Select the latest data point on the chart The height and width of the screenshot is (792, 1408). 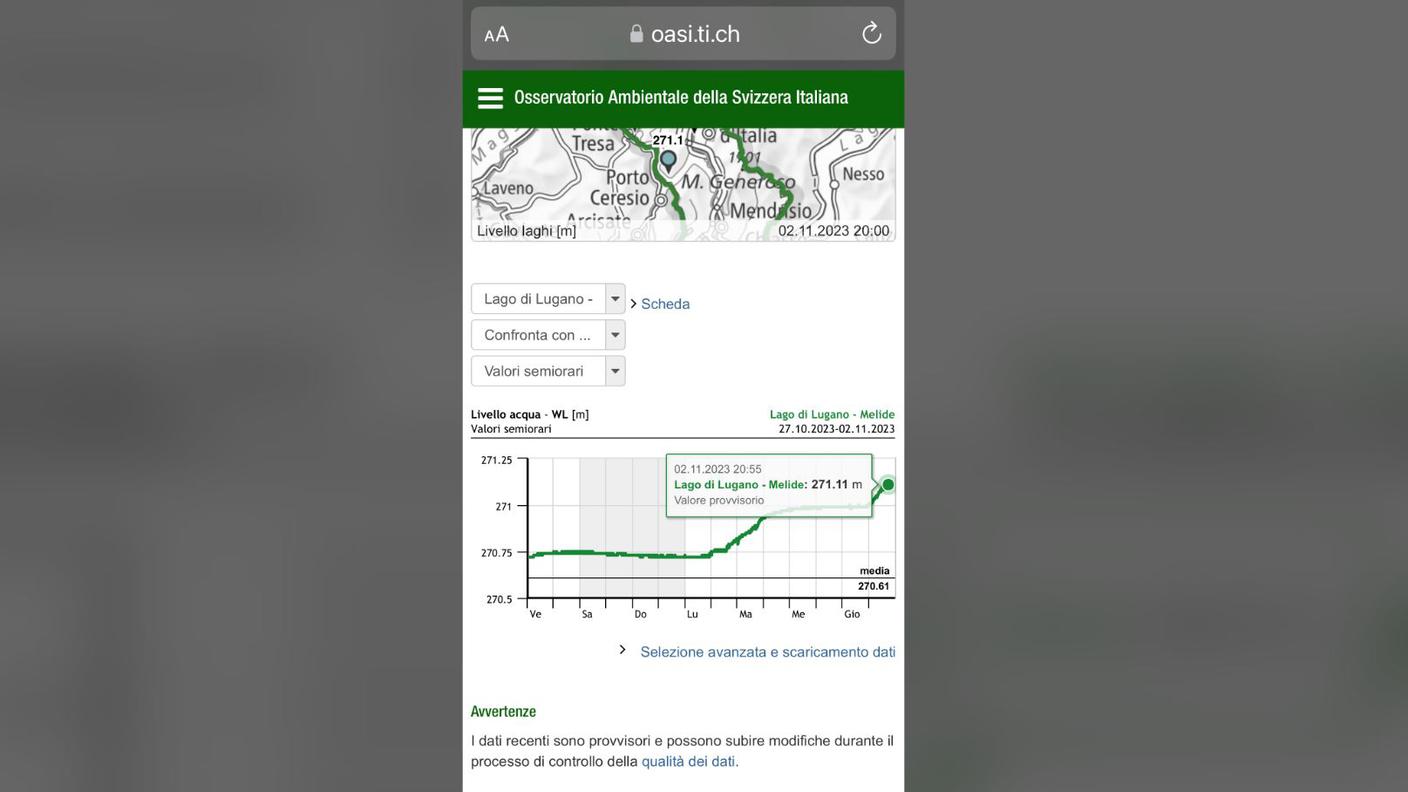click(x=887, y=485)
